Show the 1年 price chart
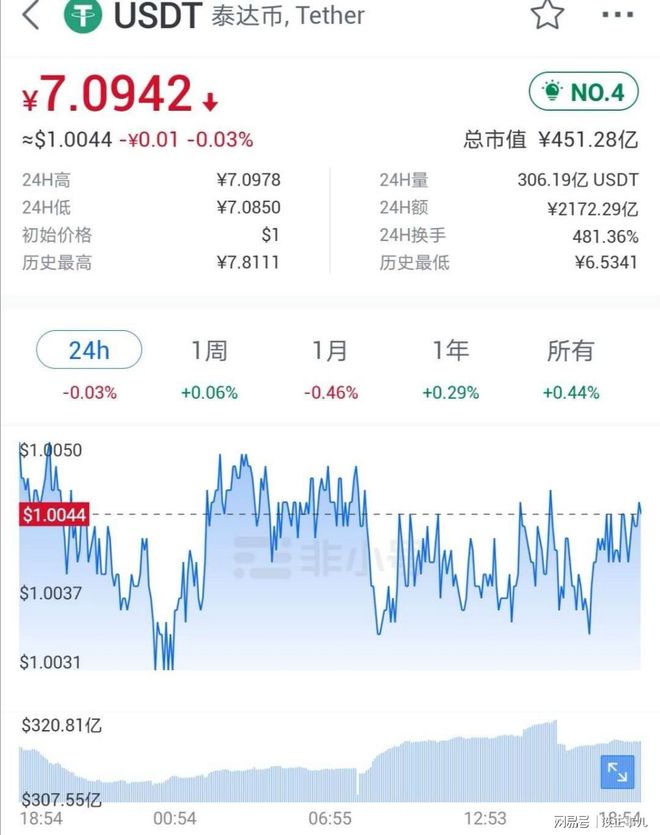The height and width of the screenshot is (835, 660). click(x=450, y=351)
